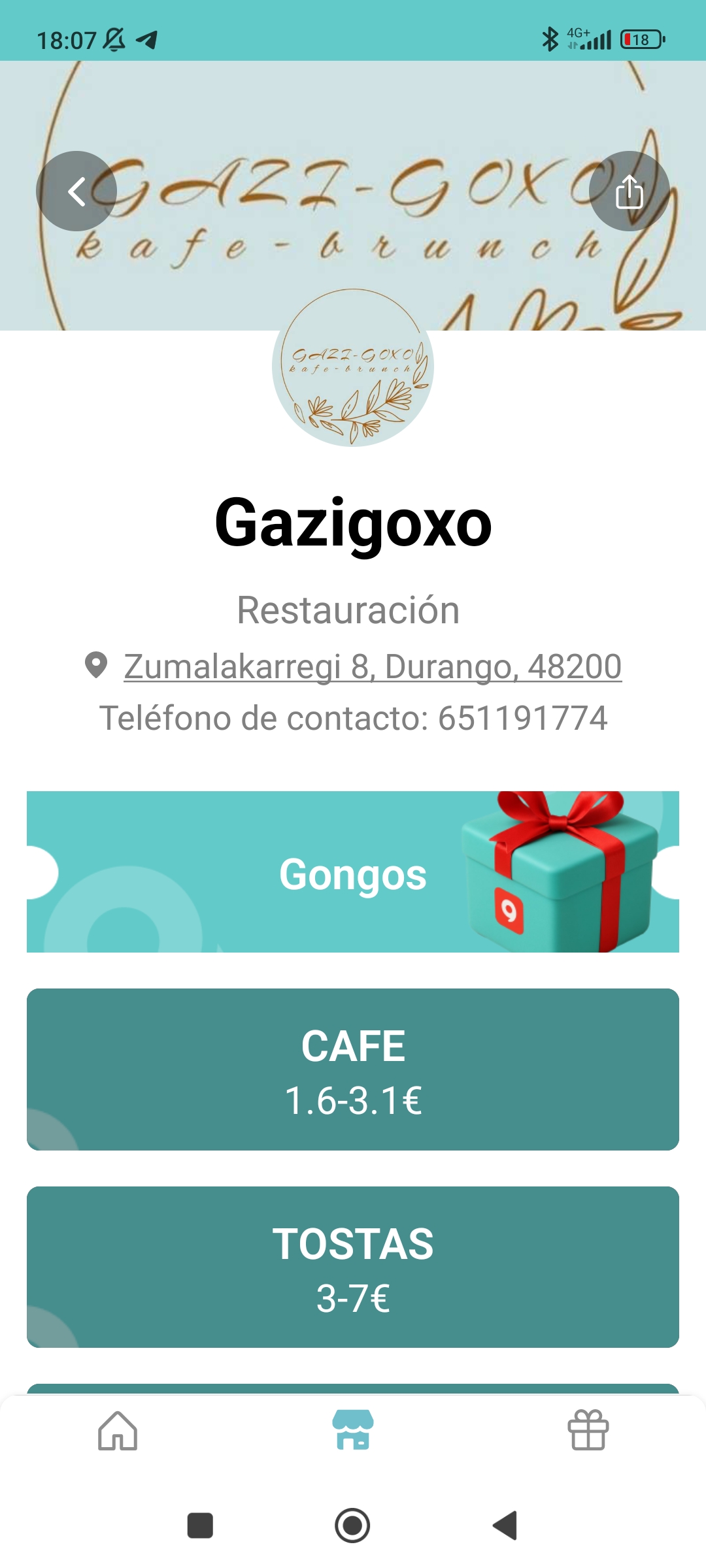Go back using the round arrow button
This screenshot has width=706, height=1568.
(76, 191)
